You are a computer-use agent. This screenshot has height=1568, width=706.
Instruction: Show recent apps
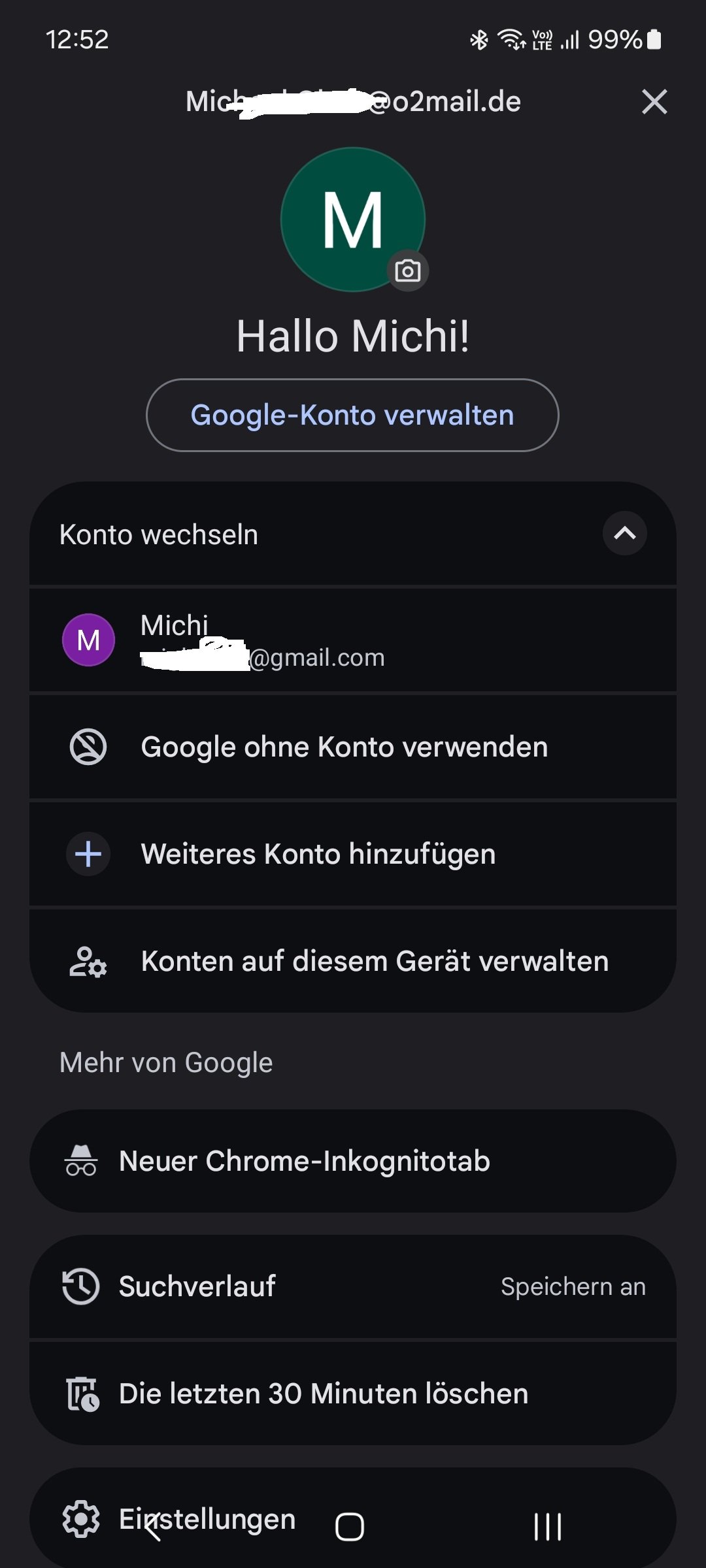pos(548,1527)
